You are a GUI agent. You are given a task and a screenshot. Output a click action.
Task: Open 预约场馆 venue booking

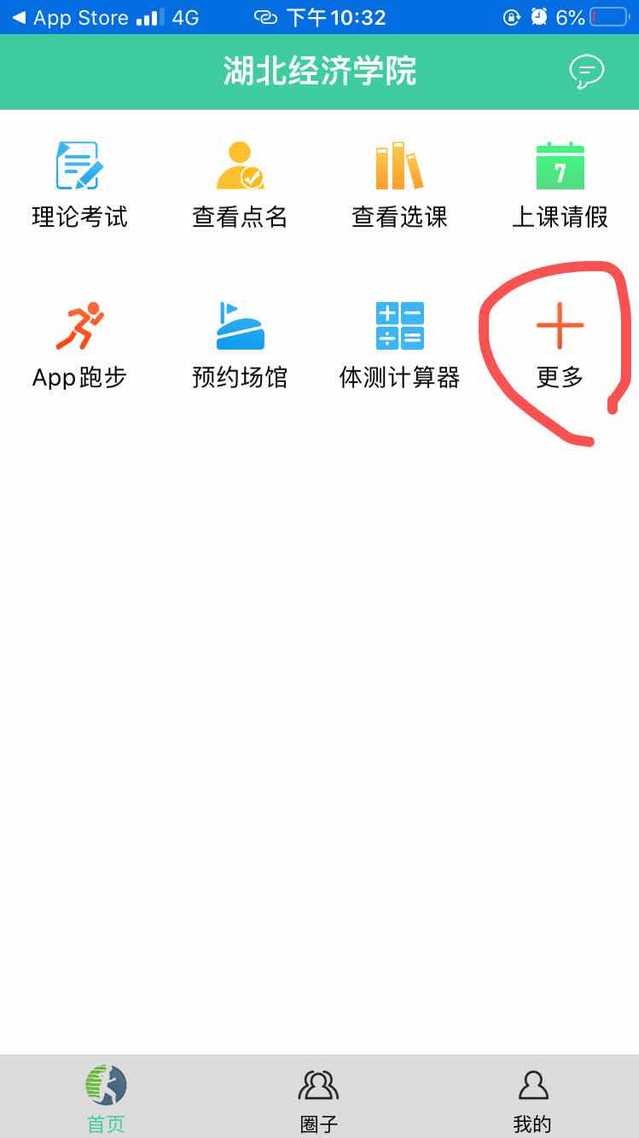pyautogui.click(x=240, y=345)
